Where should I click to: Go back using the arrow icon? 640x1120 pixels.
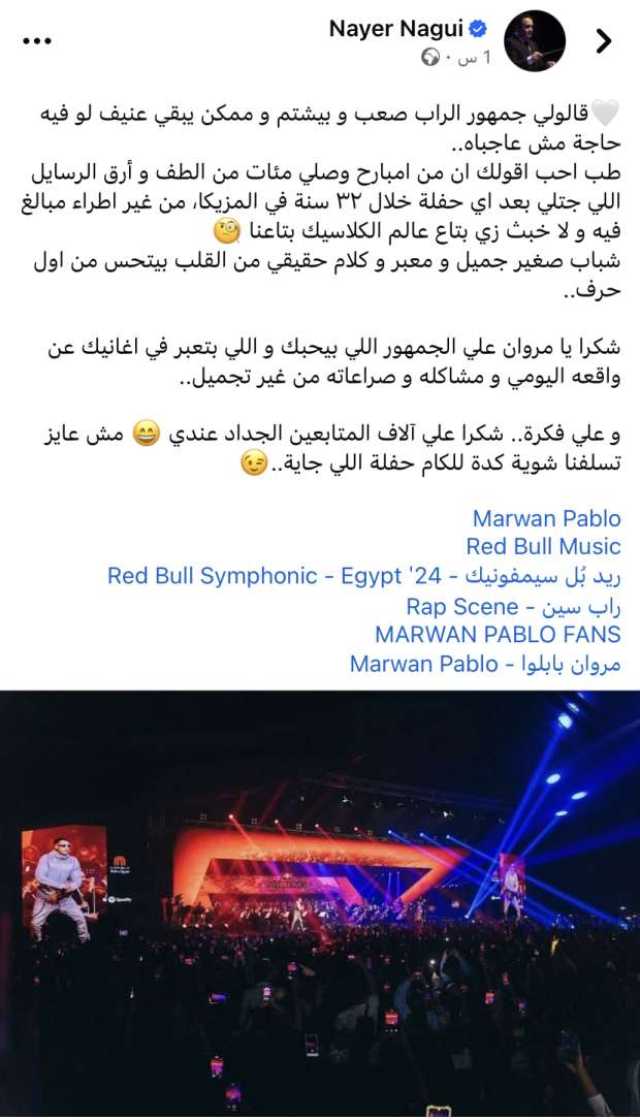coord(604,40)
